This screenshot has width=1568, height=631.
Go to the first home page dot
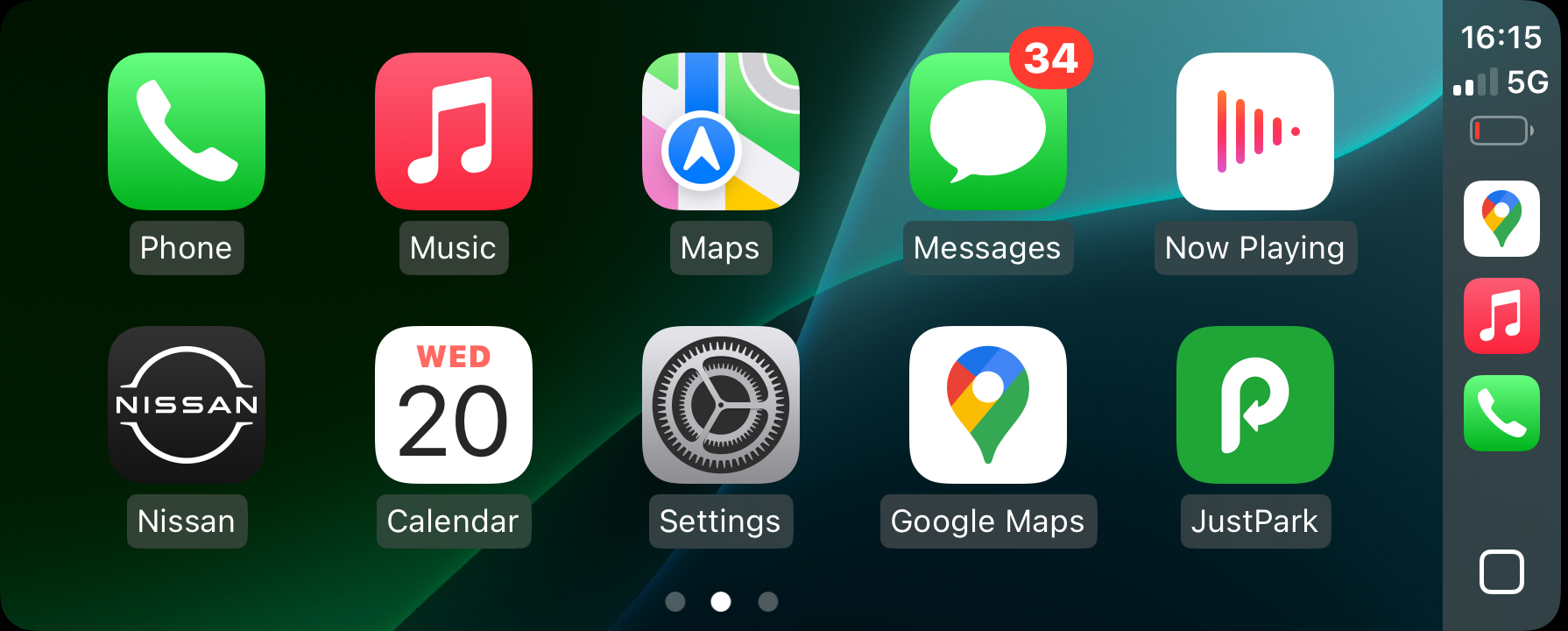675,601
